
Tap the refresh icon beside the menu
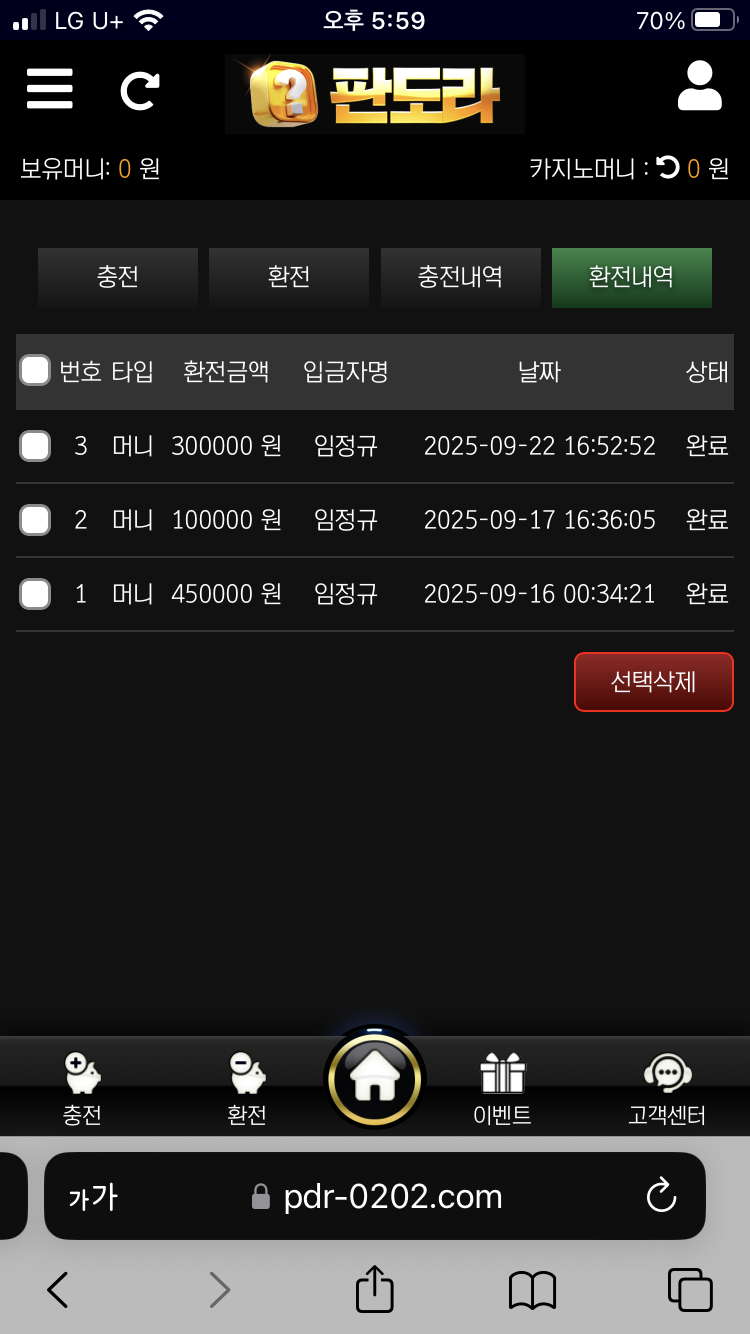click(140, 90)
